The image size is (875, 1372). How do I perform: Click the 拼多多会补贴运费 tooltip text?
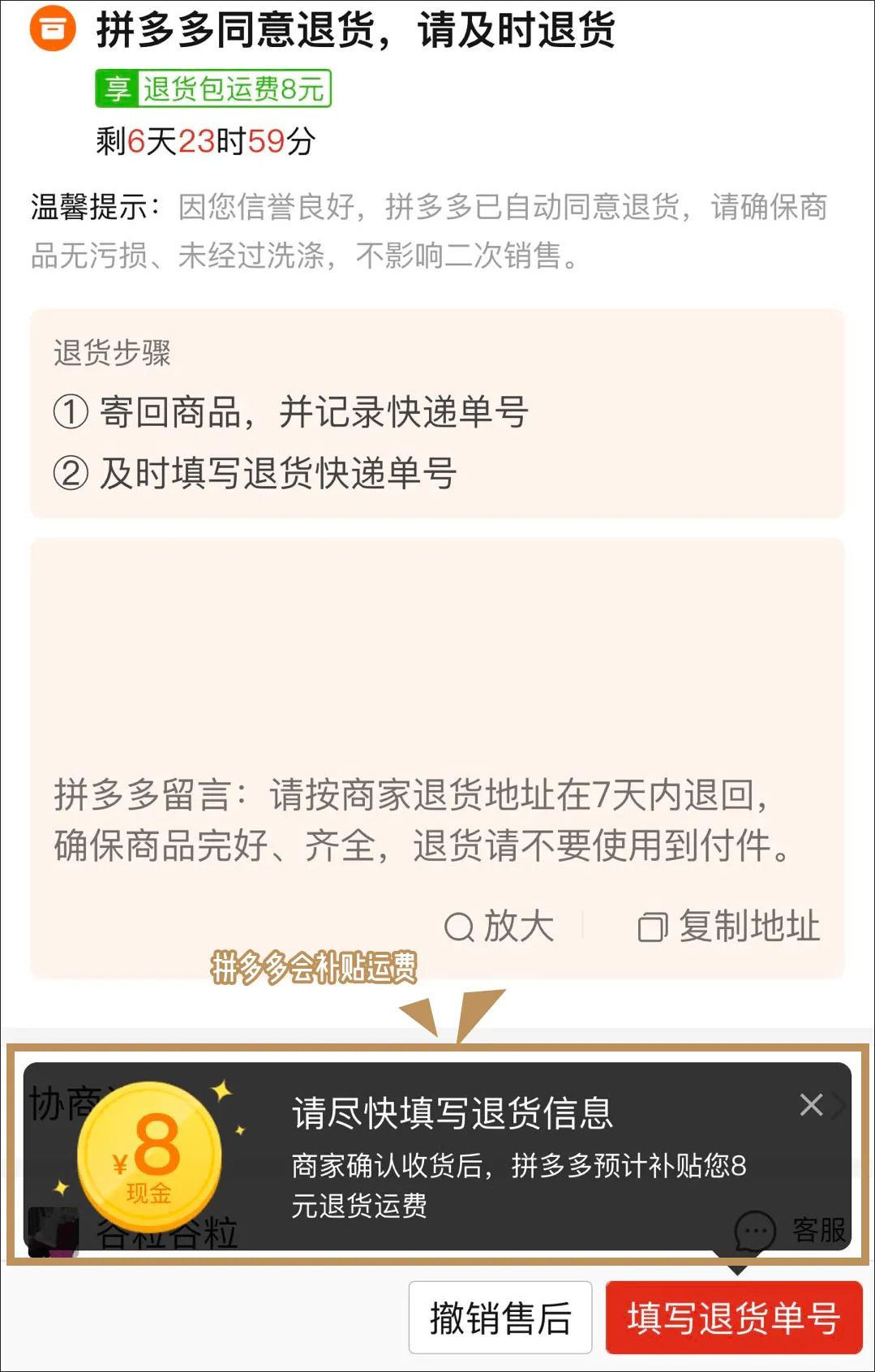pyautogui.click(x=315, y=966)
